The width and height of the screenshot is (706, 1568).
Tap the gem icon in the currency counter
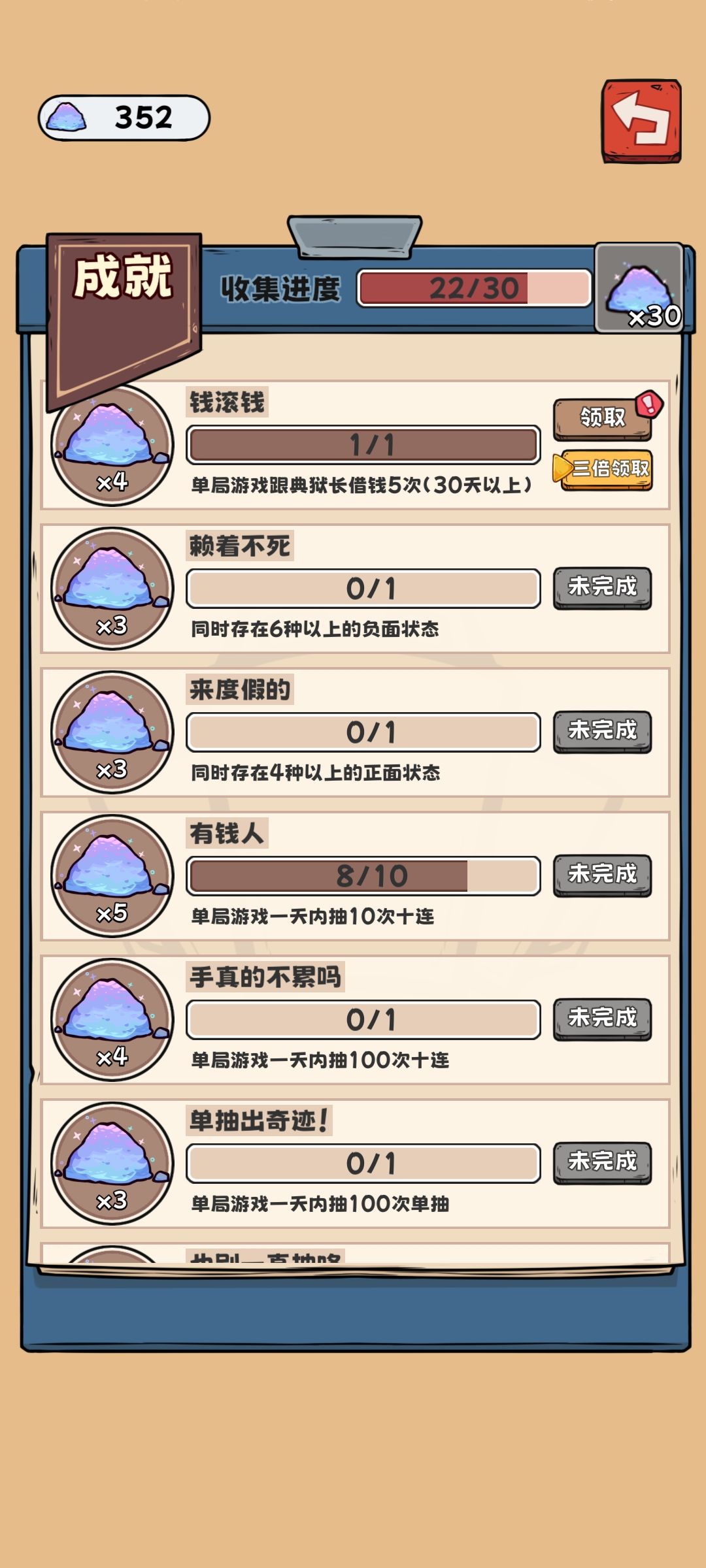pyautogui.click(x=65, y=118)
